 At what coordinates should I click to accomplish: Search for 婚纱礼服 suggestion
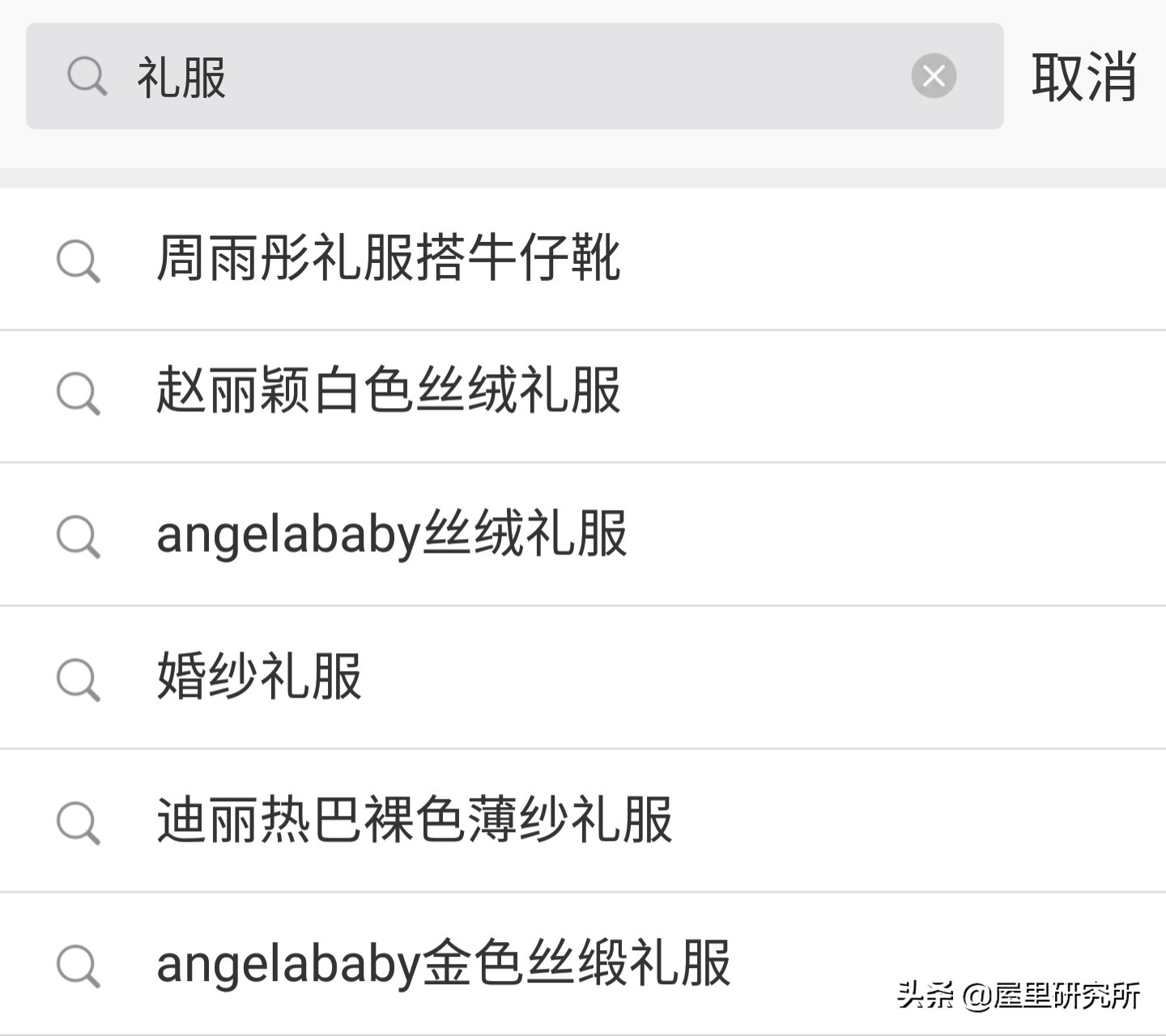259,677
